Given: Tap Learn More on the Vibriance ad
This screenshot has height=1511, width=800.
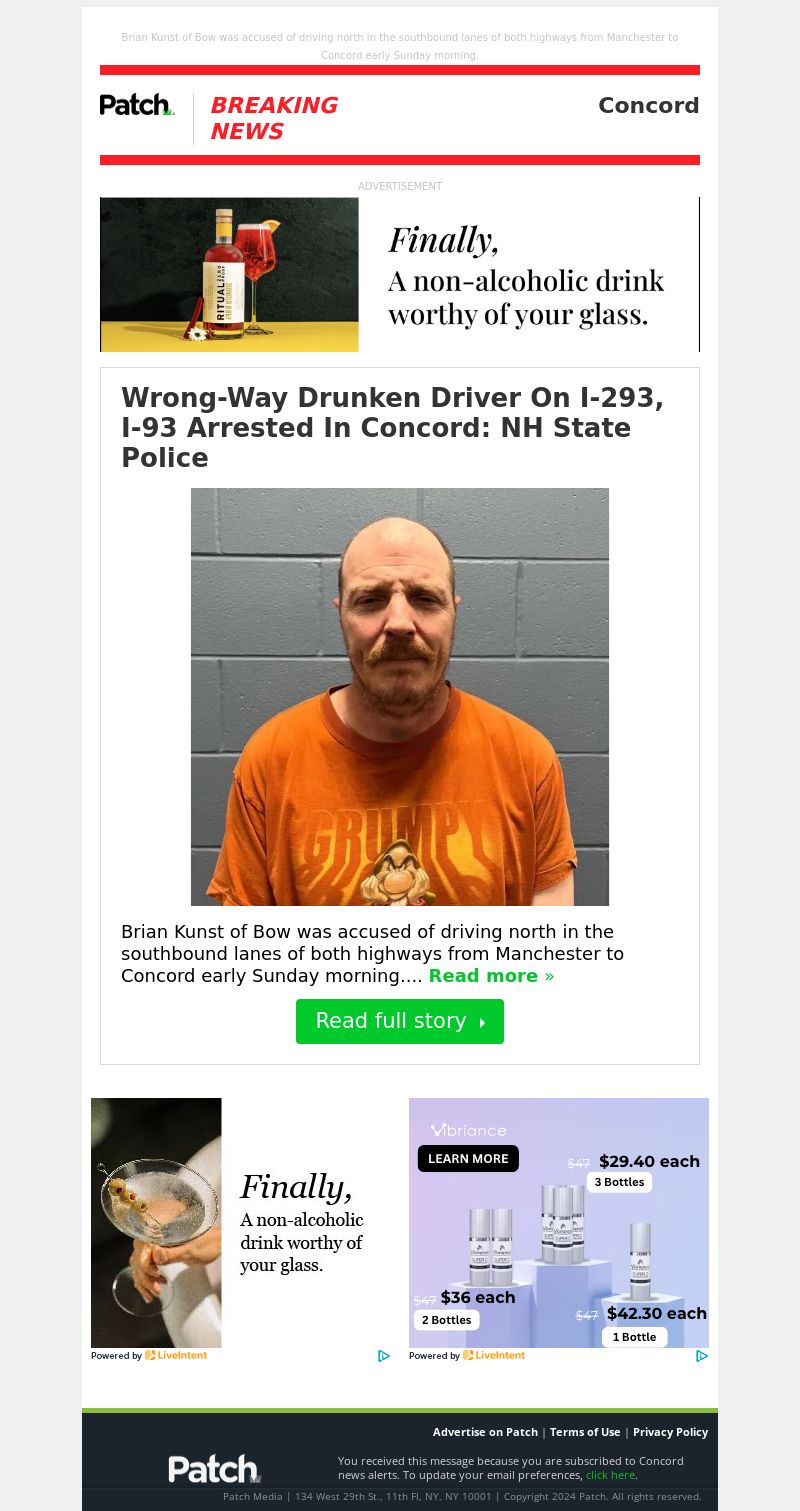Looking at the screenshot, I should [468, 1158].
